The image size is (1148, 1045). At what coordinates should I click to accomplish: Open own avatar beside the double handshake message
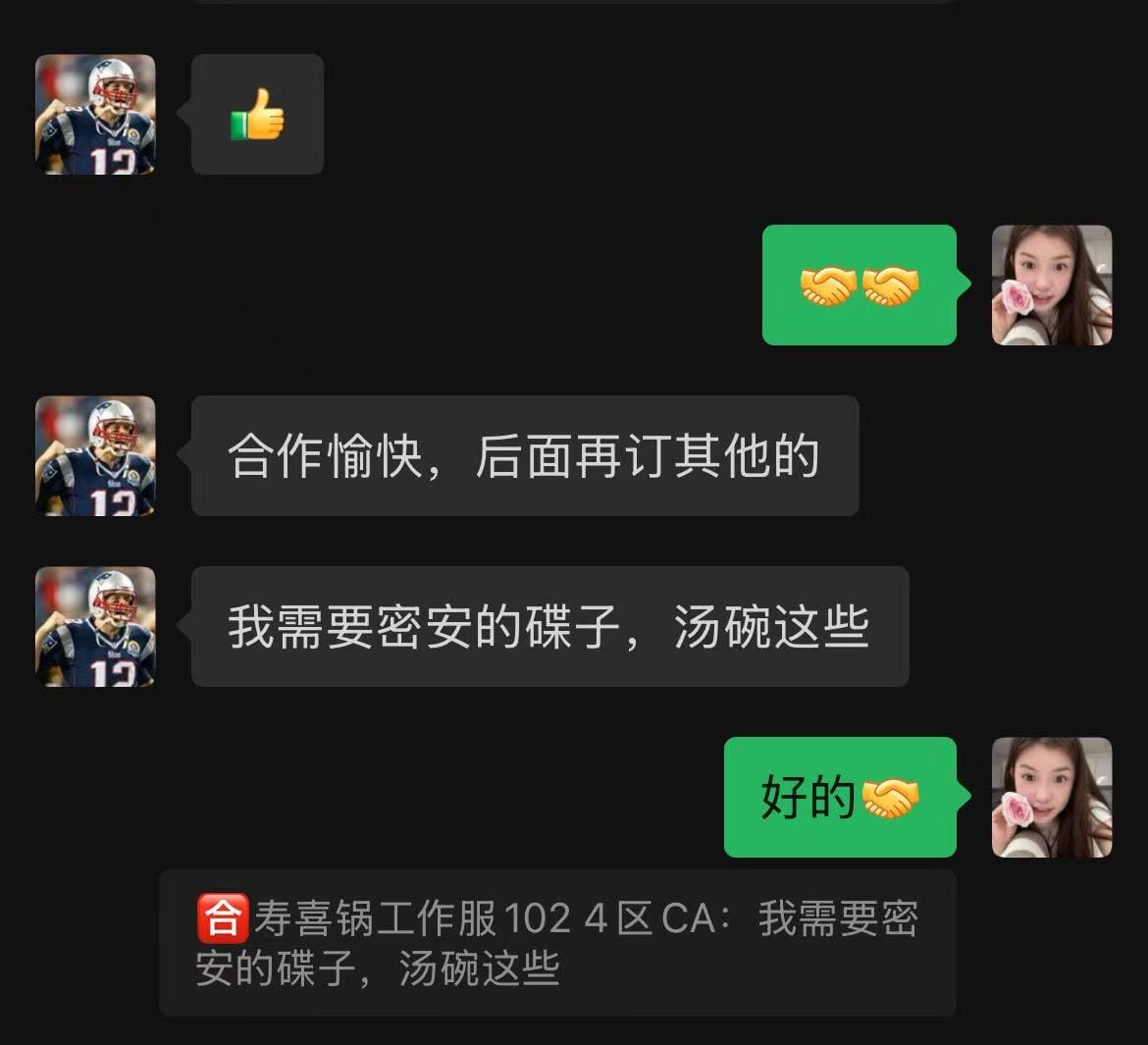[1052, 286]
